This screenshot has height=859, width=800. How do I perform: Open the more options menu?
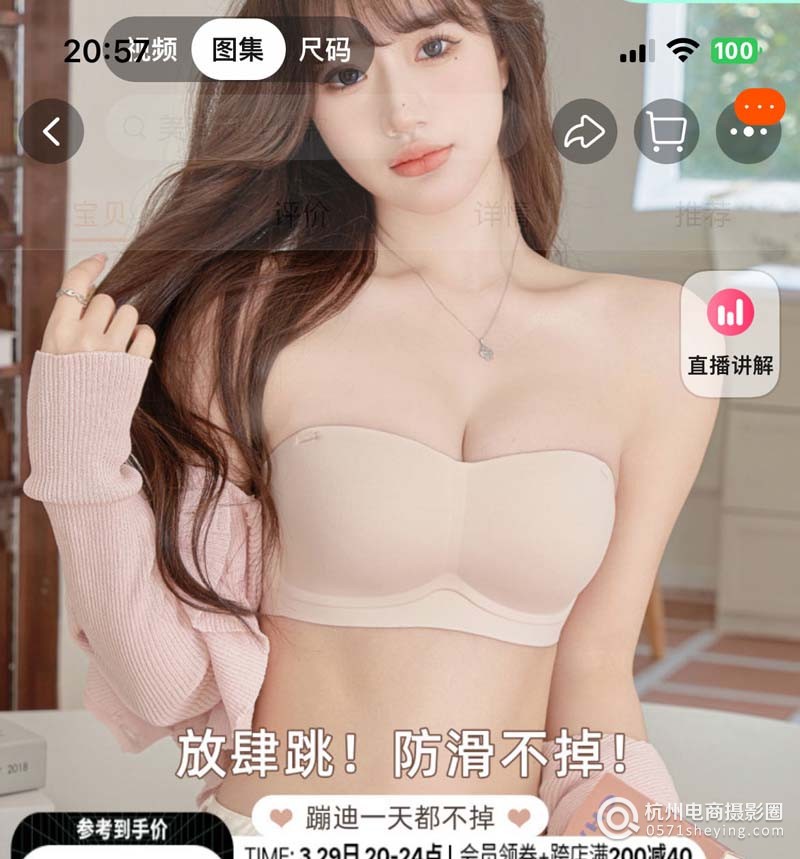coord(748,131)
